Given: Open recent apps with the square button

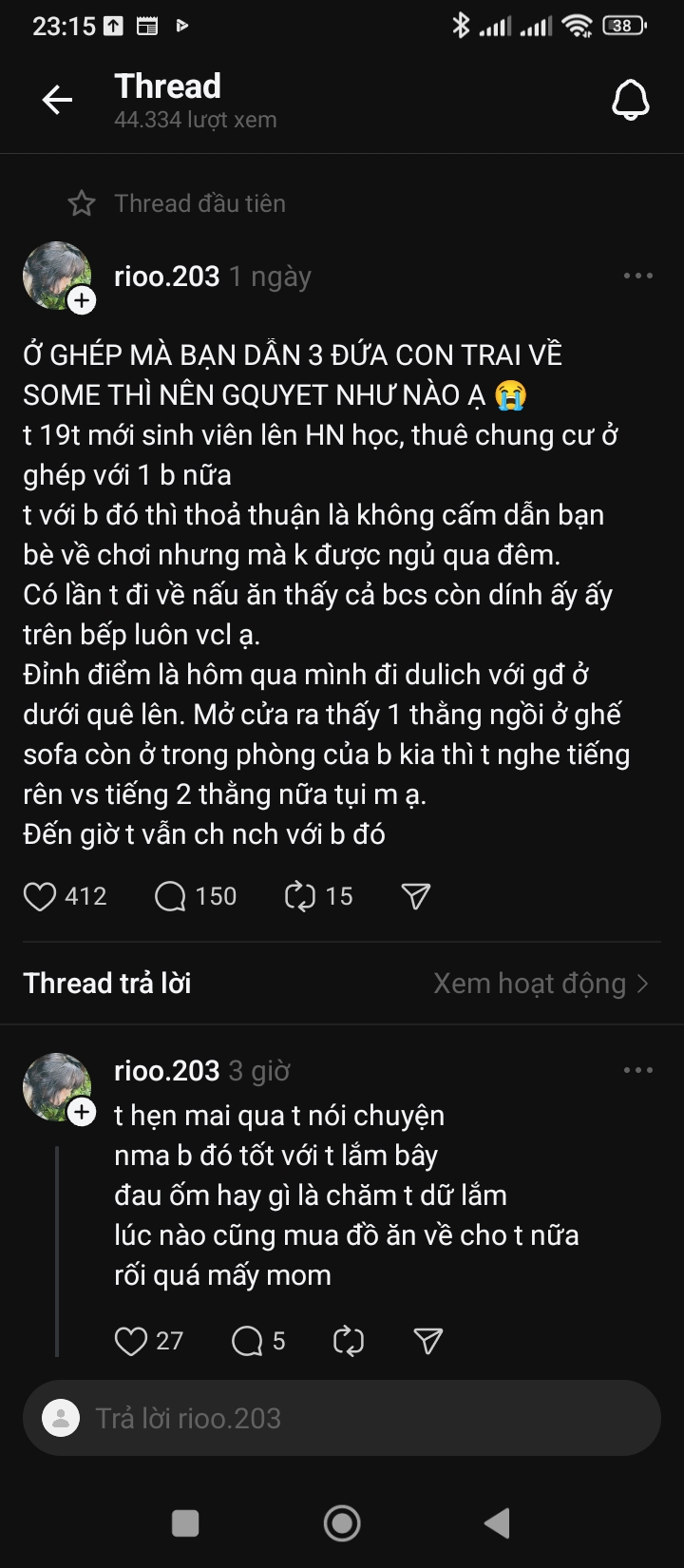Looking at the screenshot, I should [x=185, y=1523].
